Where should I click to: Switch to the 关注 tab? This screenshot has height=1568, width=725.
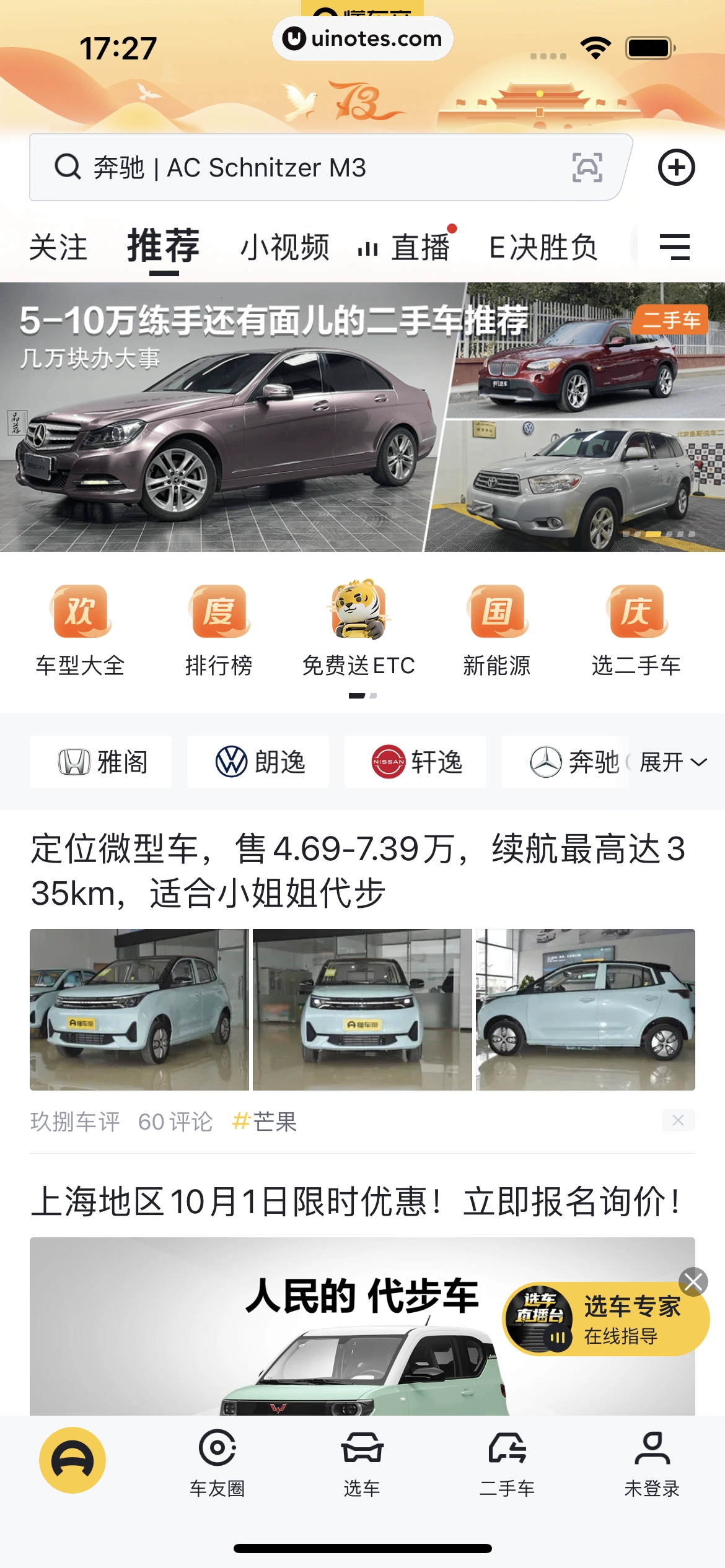coord(58,247)
